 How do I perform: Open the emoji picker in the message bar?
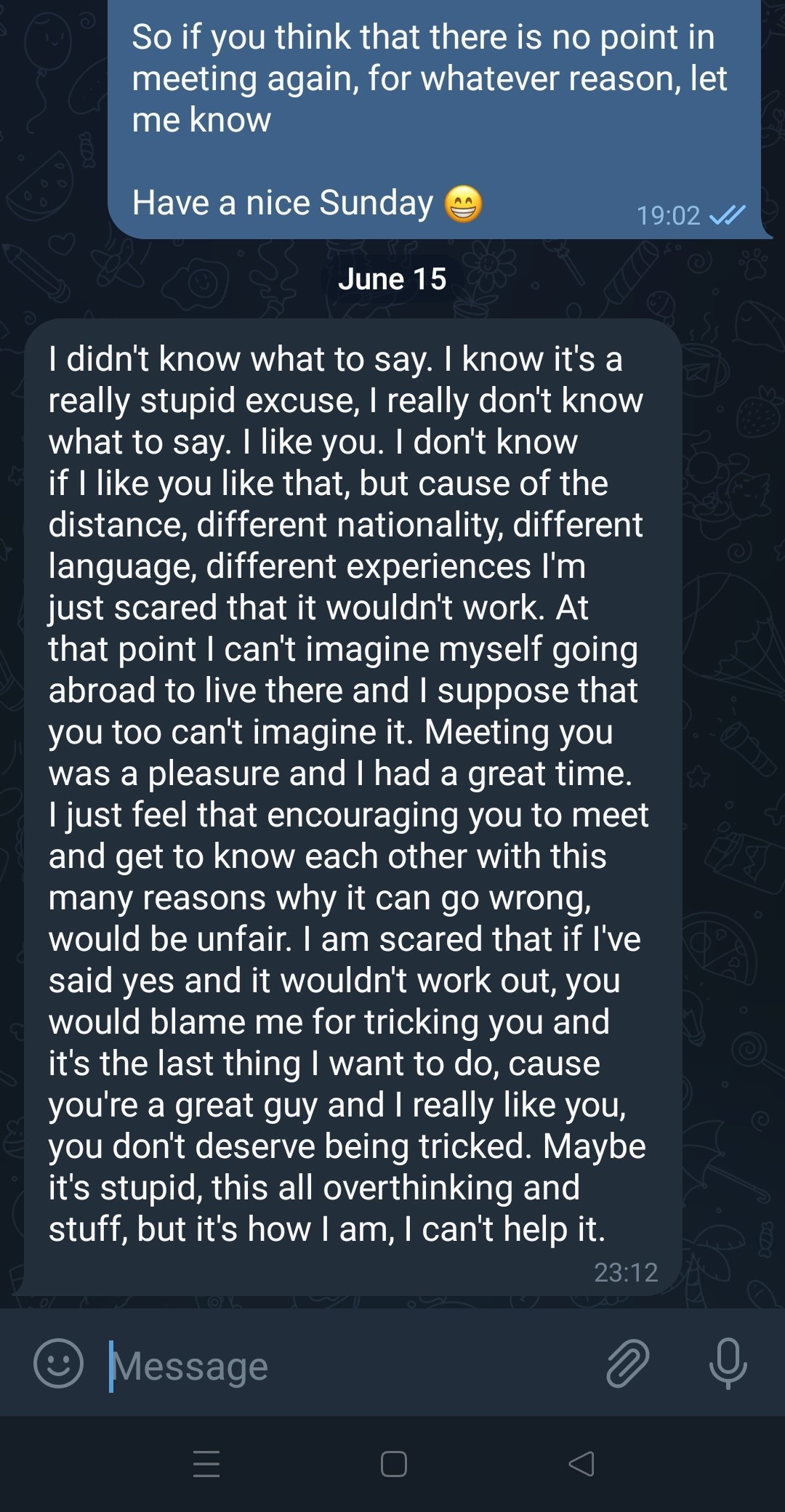click(58, 1363)
